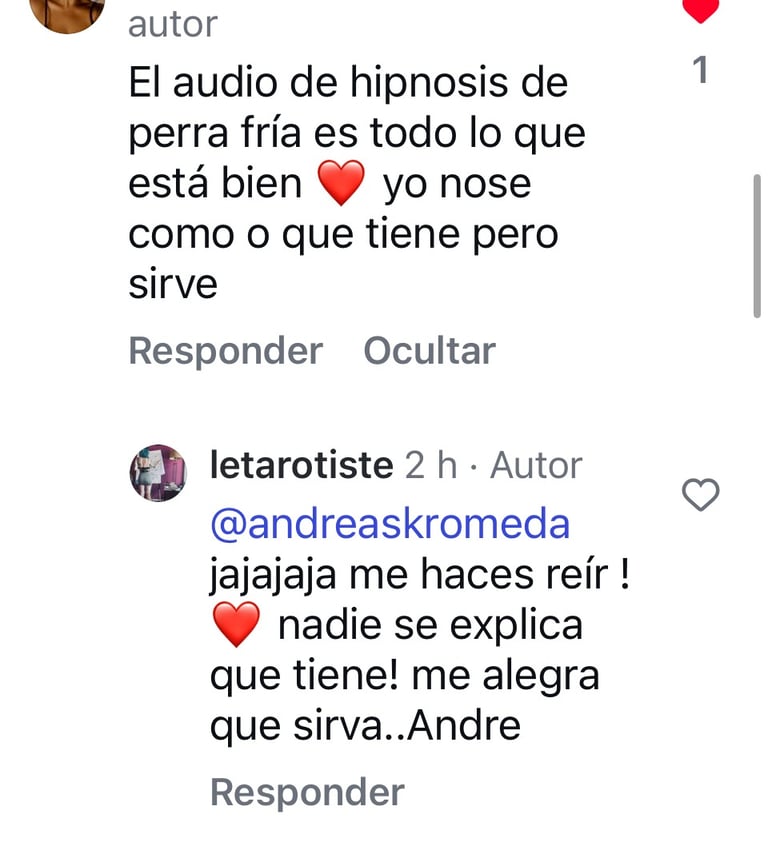The height and width of the screenshot is (841, 768).
Task: Tap Ocultar to hide the comment
Action: click(x=429, y=351)
